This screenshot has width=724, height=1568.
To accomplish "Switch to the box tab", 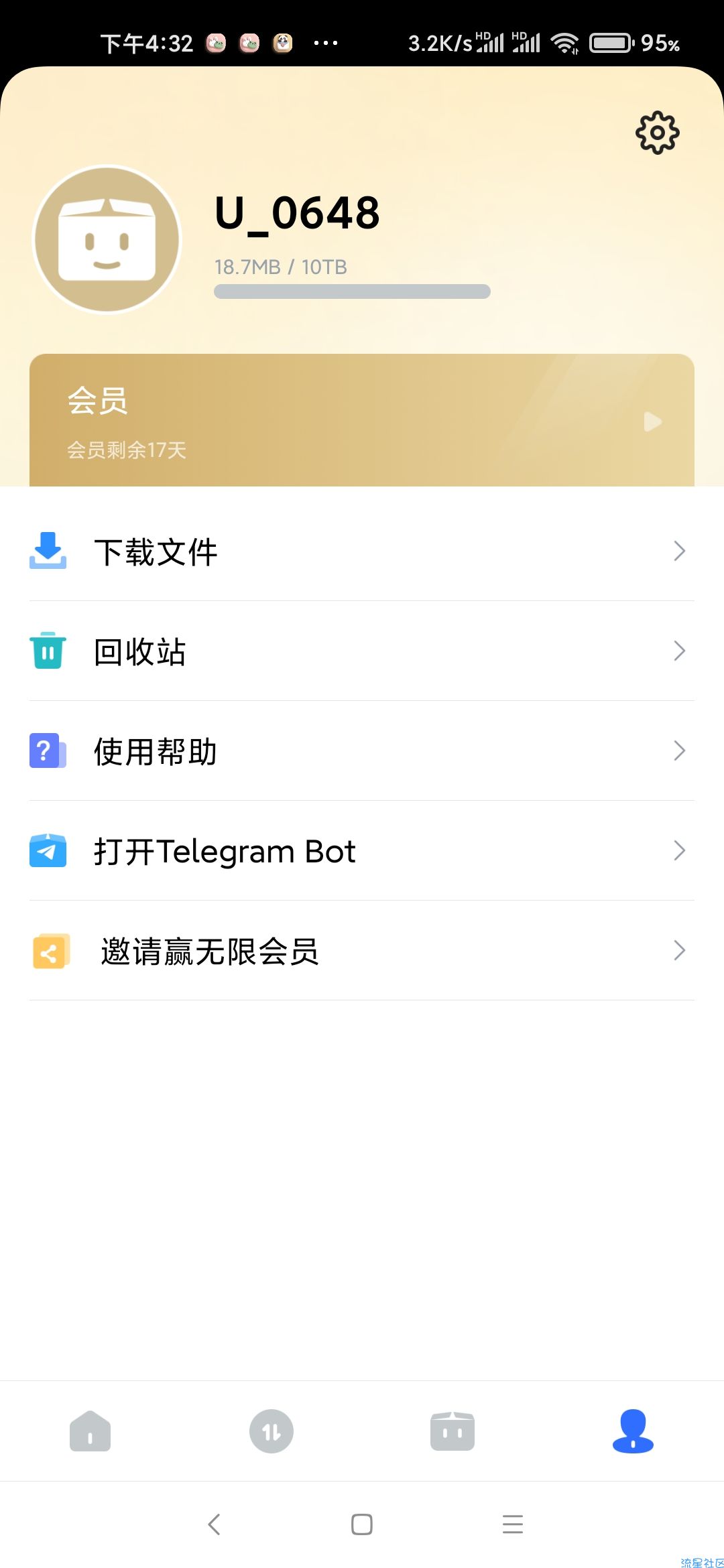I will coord(452,1431).
